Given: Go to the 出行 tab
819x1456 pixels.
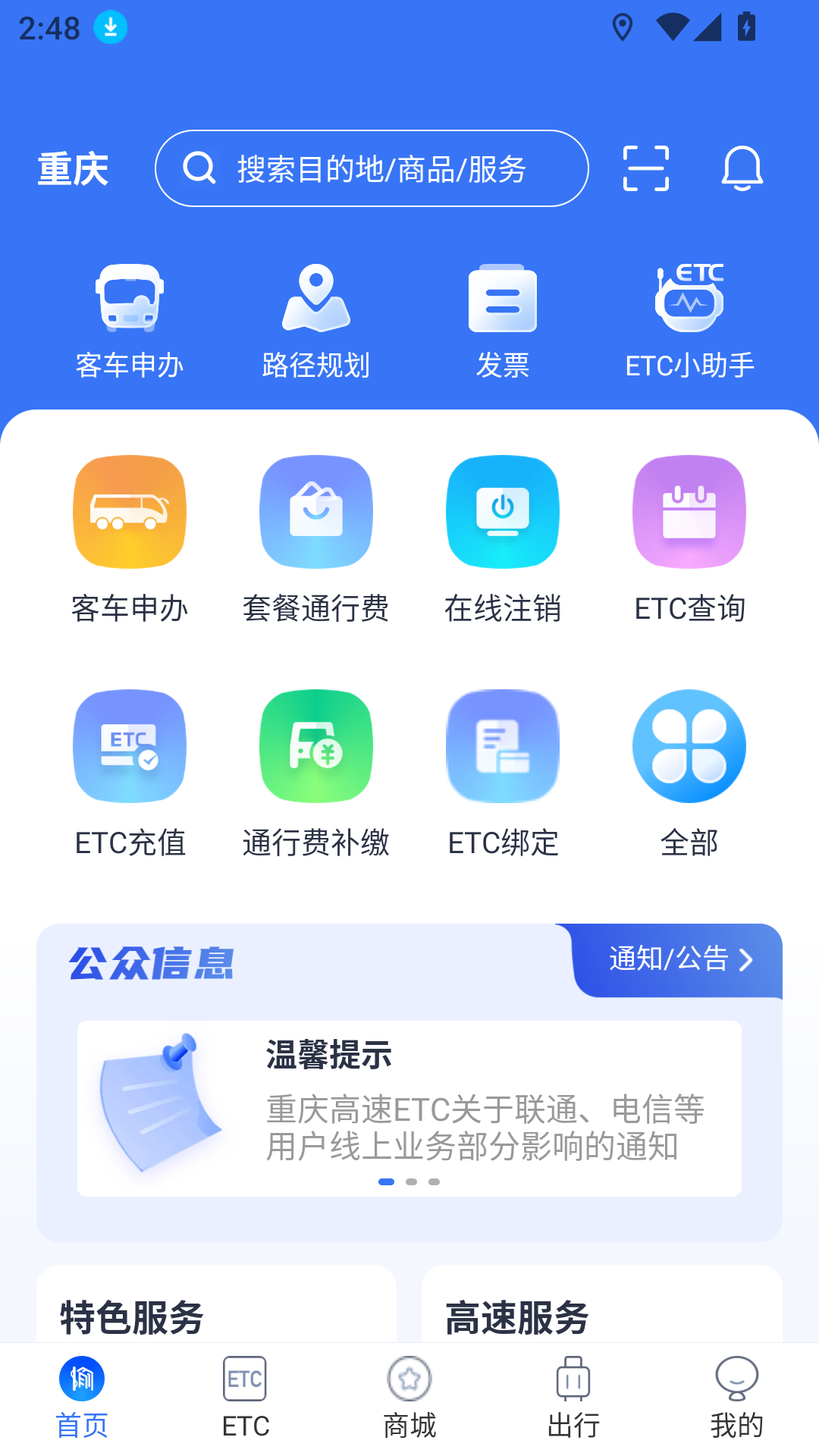Looking at the screenshot, I should [x=573, y=1398].
